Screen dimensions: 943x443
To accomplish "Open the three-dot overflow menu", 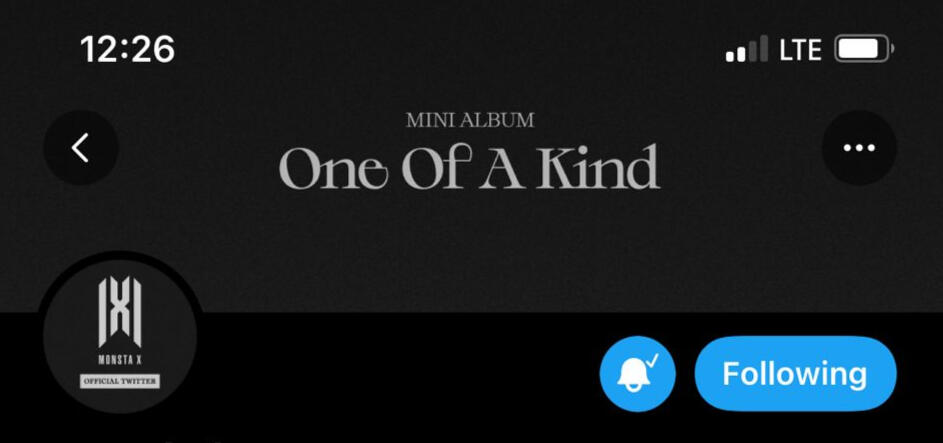I will point(859,148).
